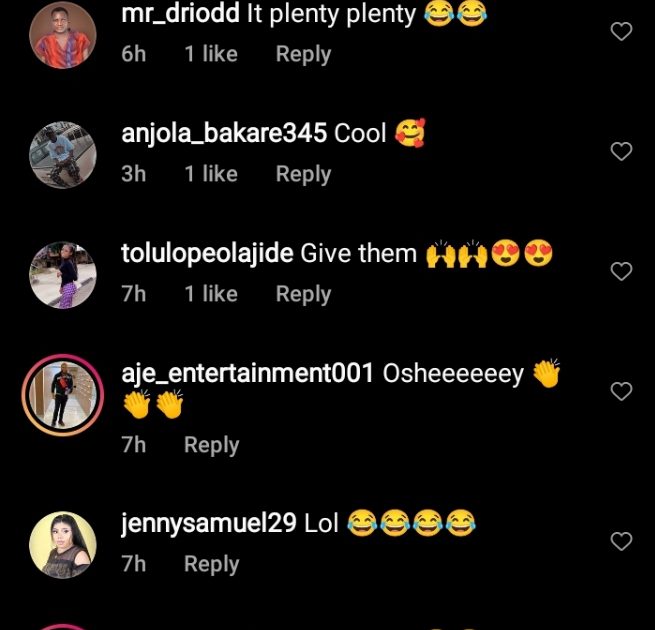Open the jennysamuel29 username
Screen dimensions: 655x630
click(208, 524)
